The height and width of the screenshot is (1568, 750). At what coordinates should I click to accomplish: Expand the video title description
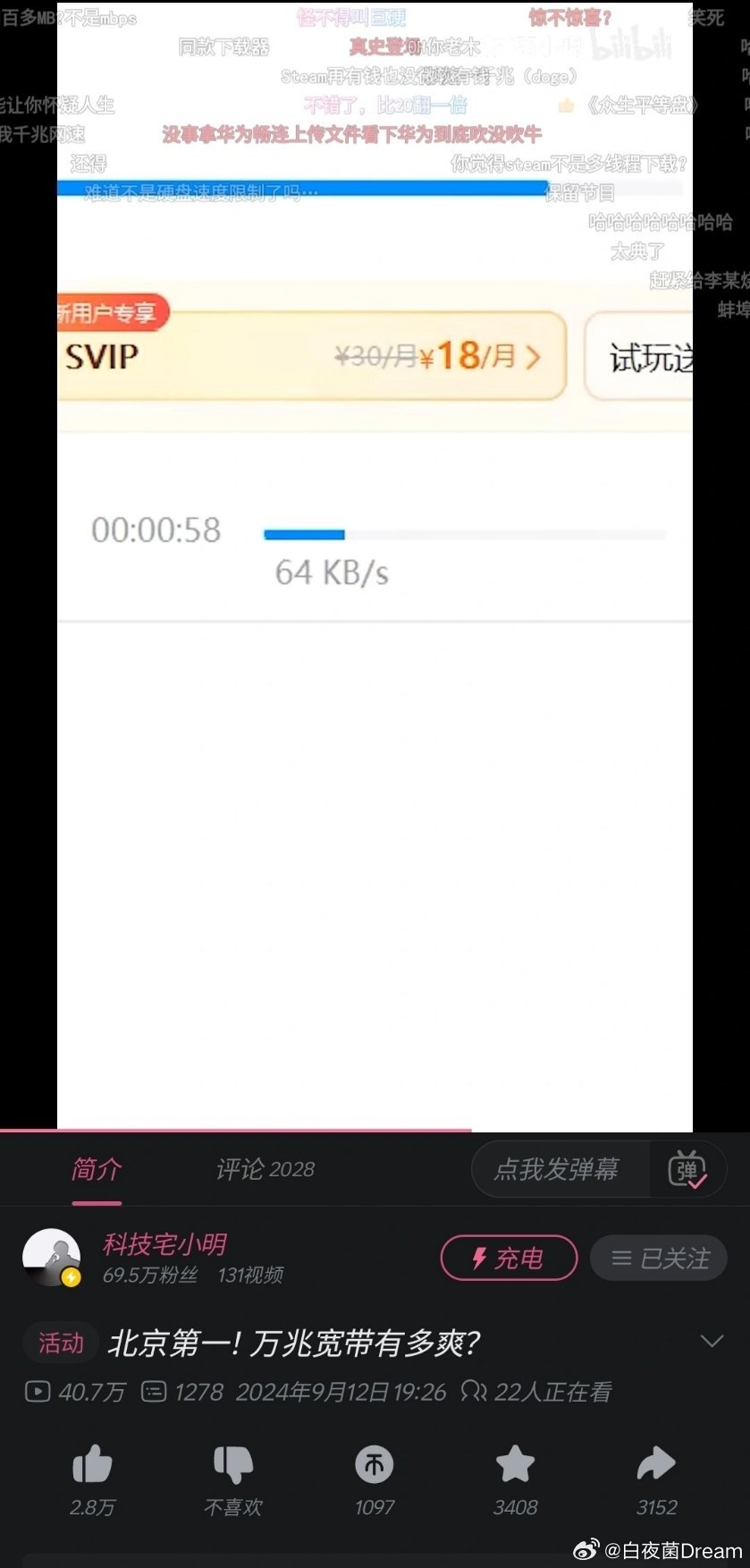[712, 1341]
